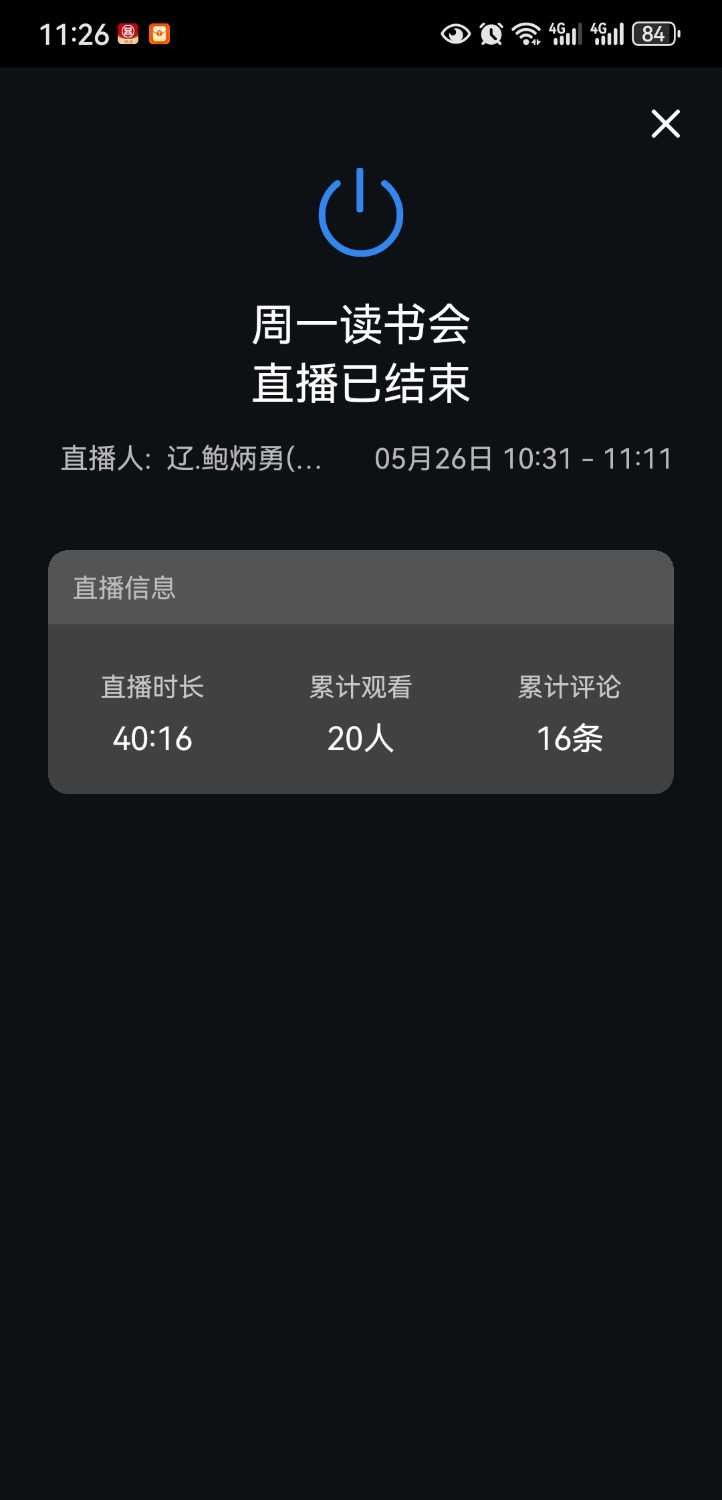The width and height of the screenshot is (722, 1500).
Task: Tap the 直播时长 duration label
Action: click(151, 687)
